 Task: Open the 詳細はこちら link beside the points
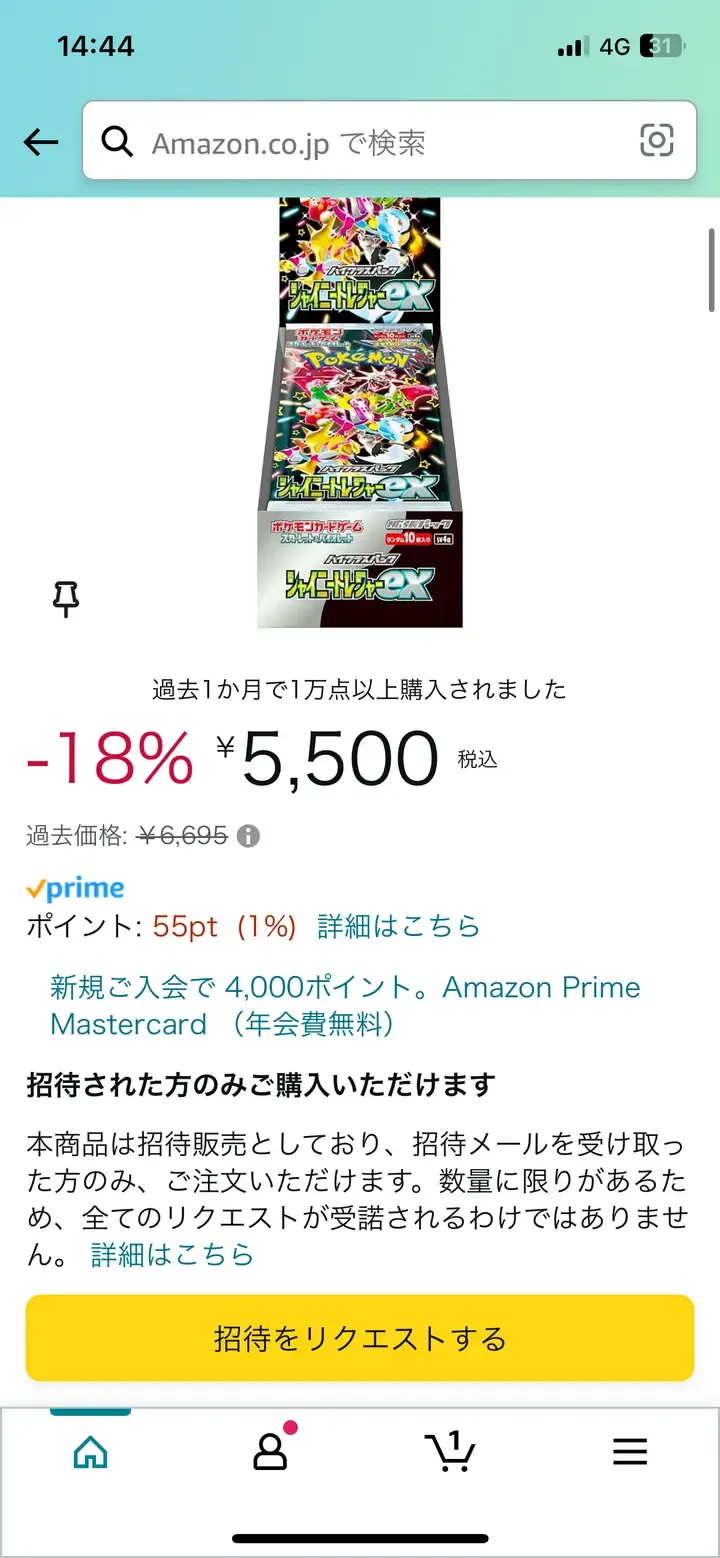pos(398,926)
